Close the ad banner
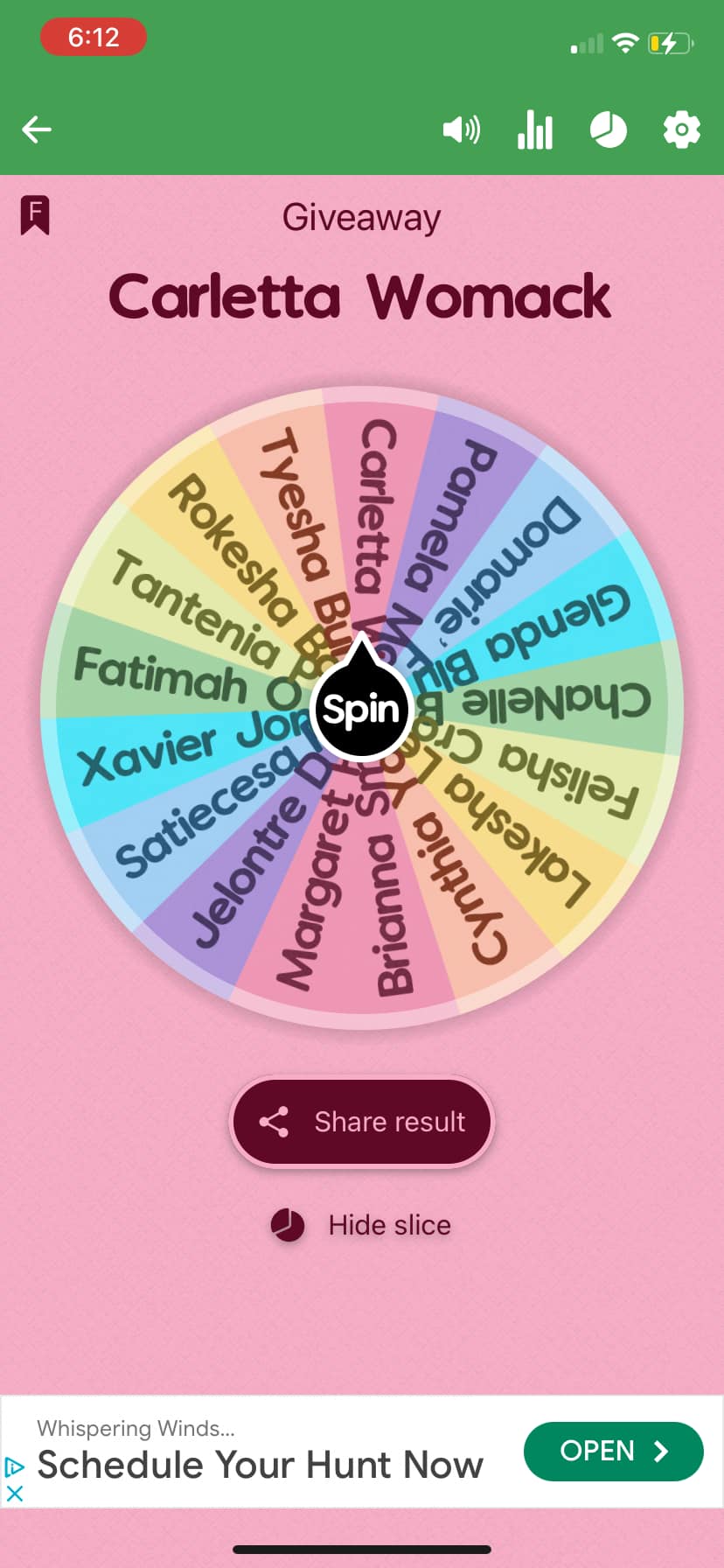Screen dimensions: 724x1568 (15, 1494)
